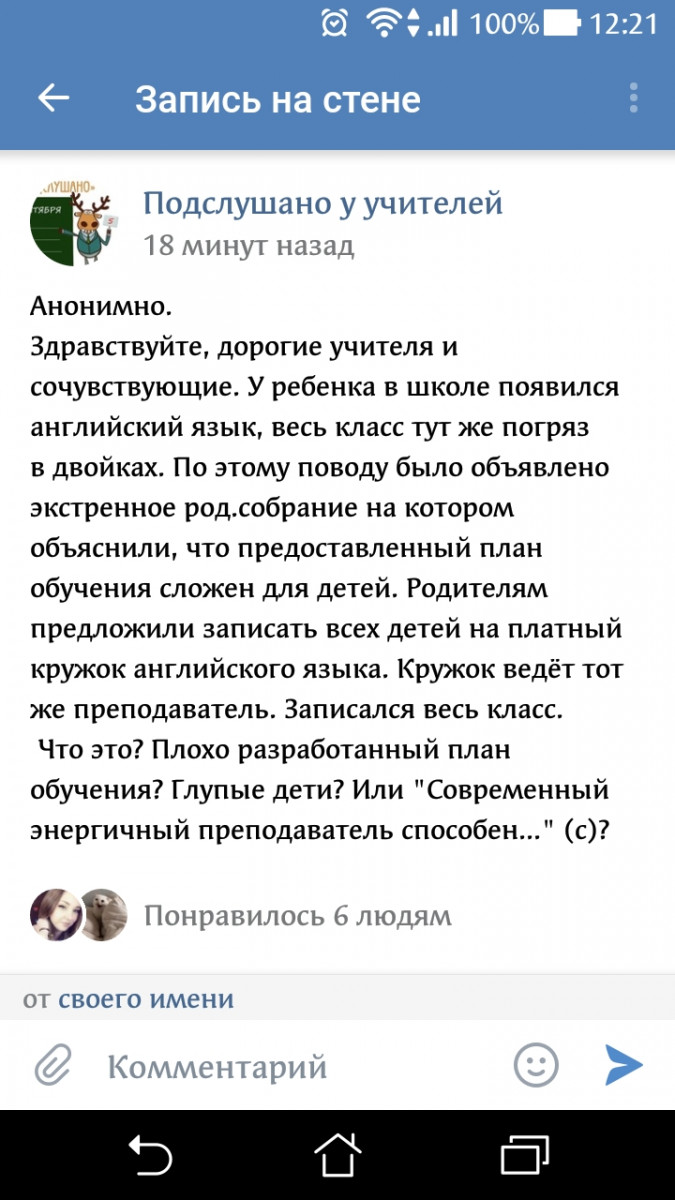The width and height of the screenshot is (675, 1200).
Task: Open the Подслушано у учителей group page
Action: click(x=323, y=203)
